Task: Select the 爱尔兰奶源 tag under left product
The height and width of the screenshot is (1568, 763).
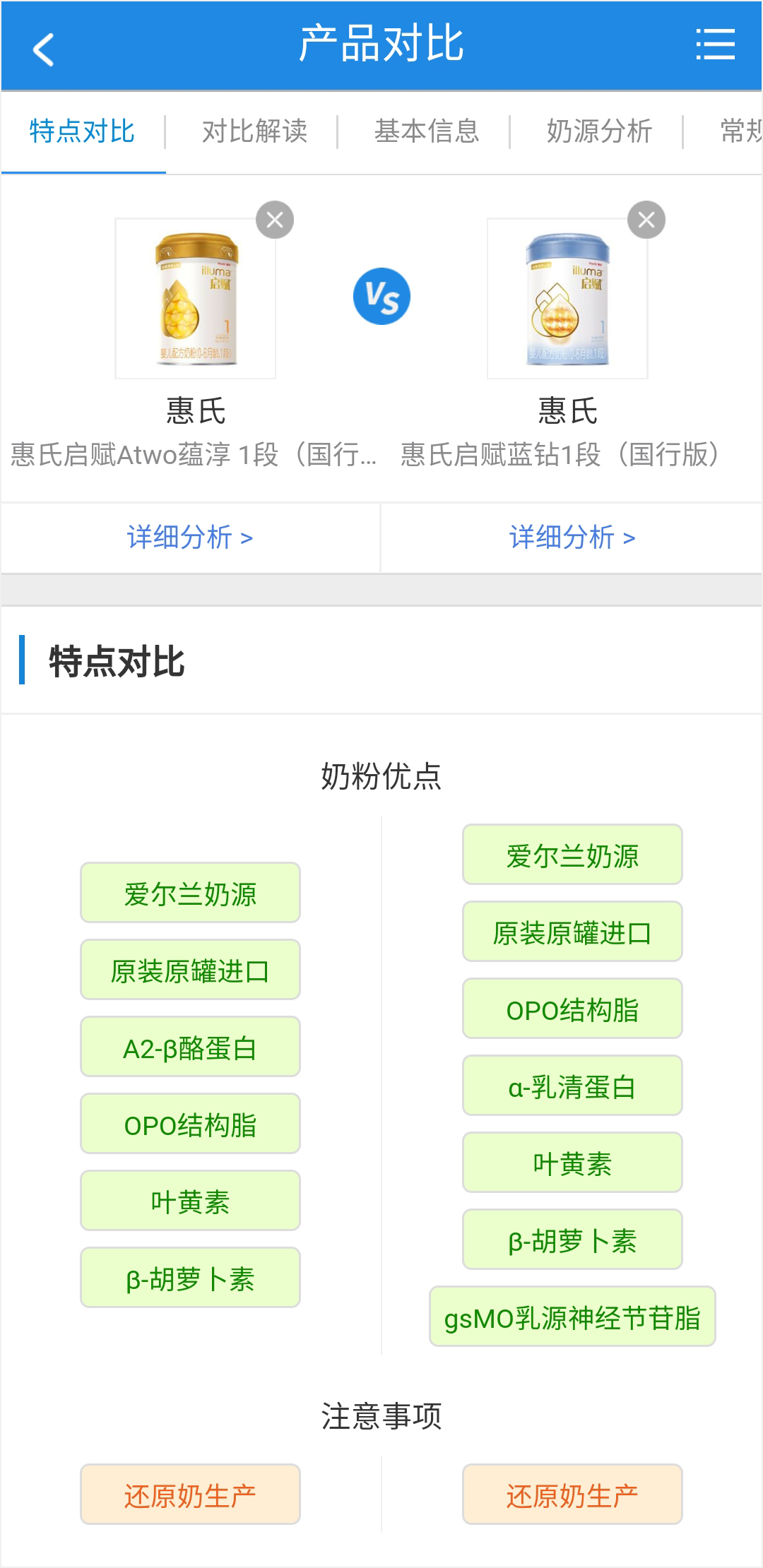Action: point(189,893)
